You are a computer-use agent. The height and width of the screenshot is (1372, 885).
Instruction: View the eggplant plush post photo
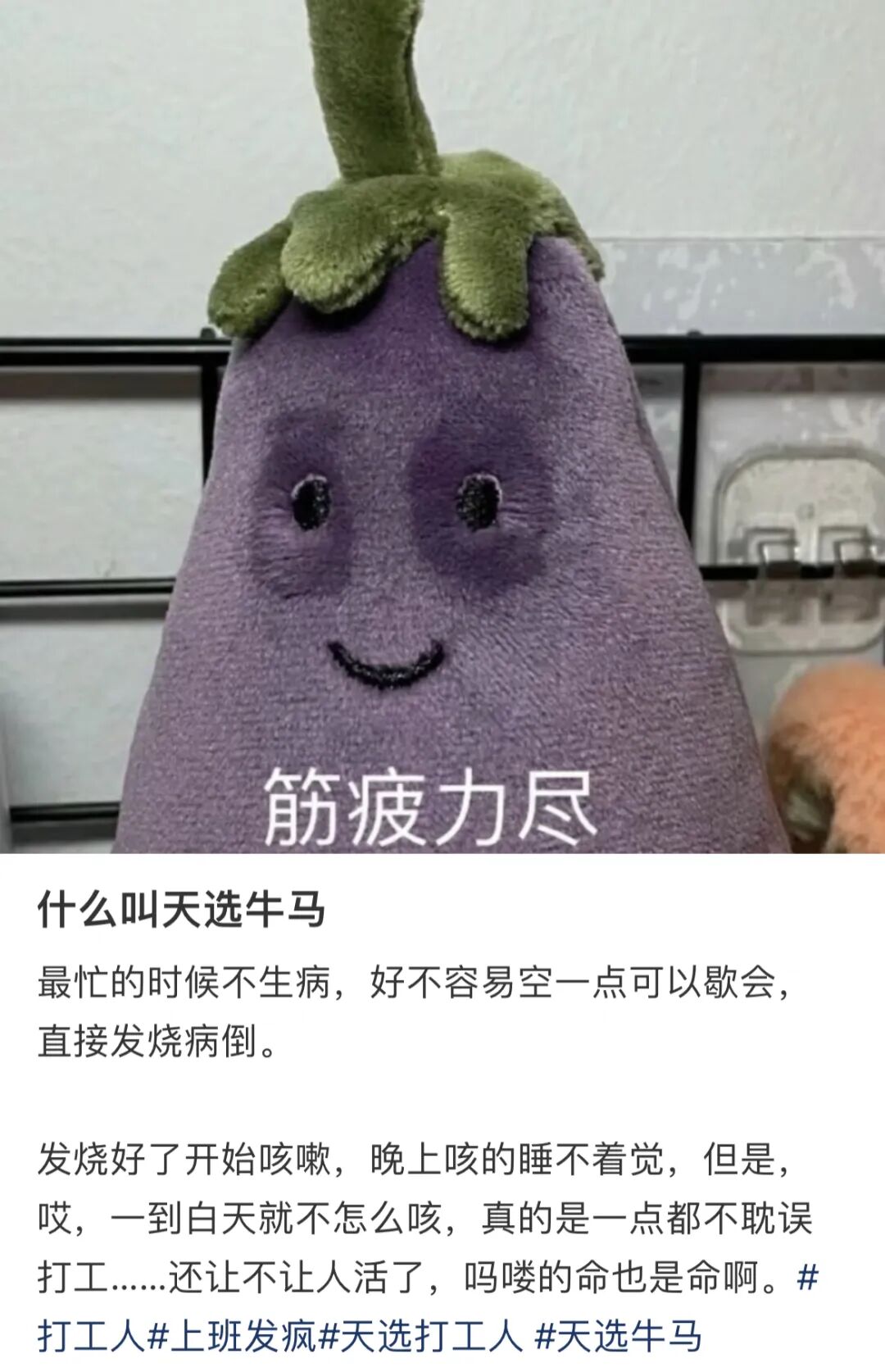[442, 426]
